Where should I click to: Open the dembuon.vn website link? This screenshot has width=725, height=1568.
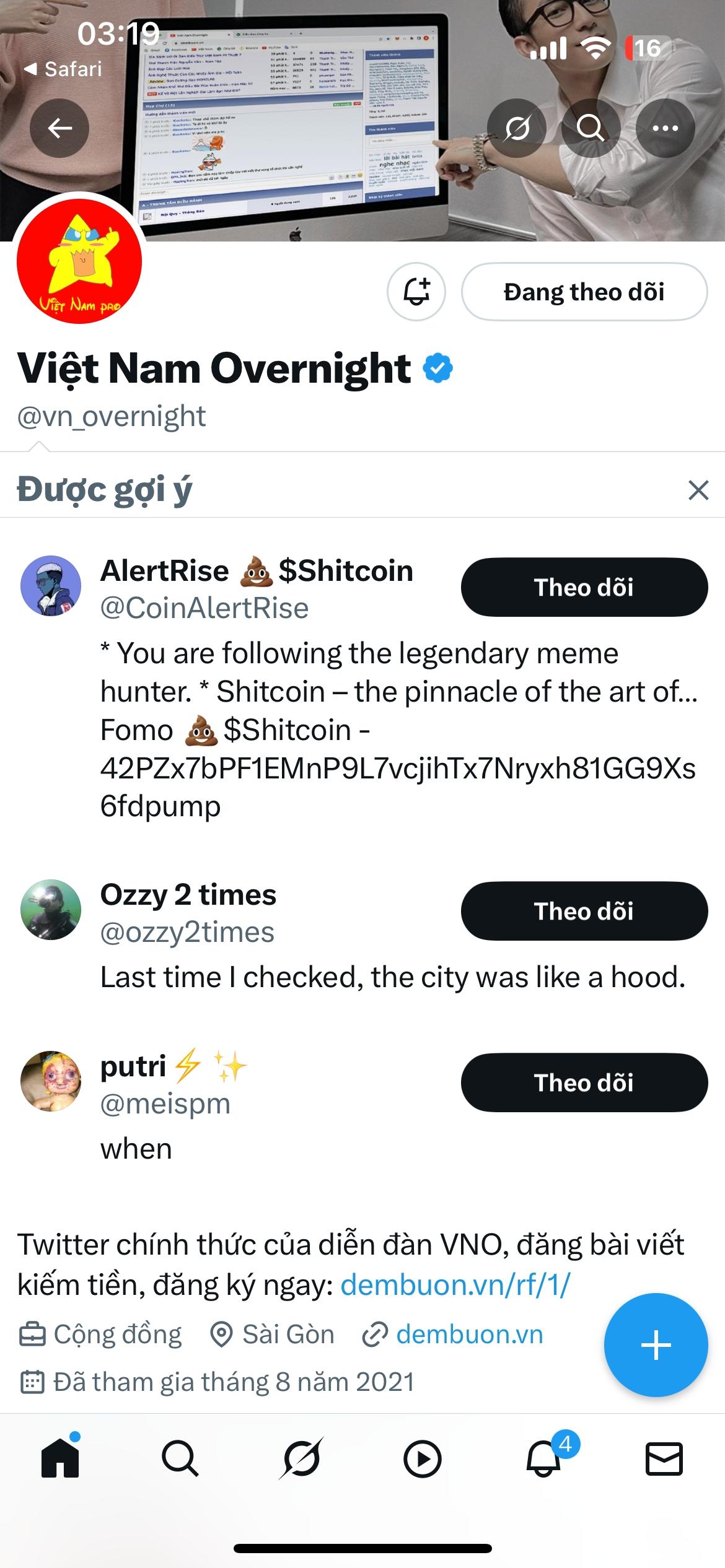click(469, 1334)
